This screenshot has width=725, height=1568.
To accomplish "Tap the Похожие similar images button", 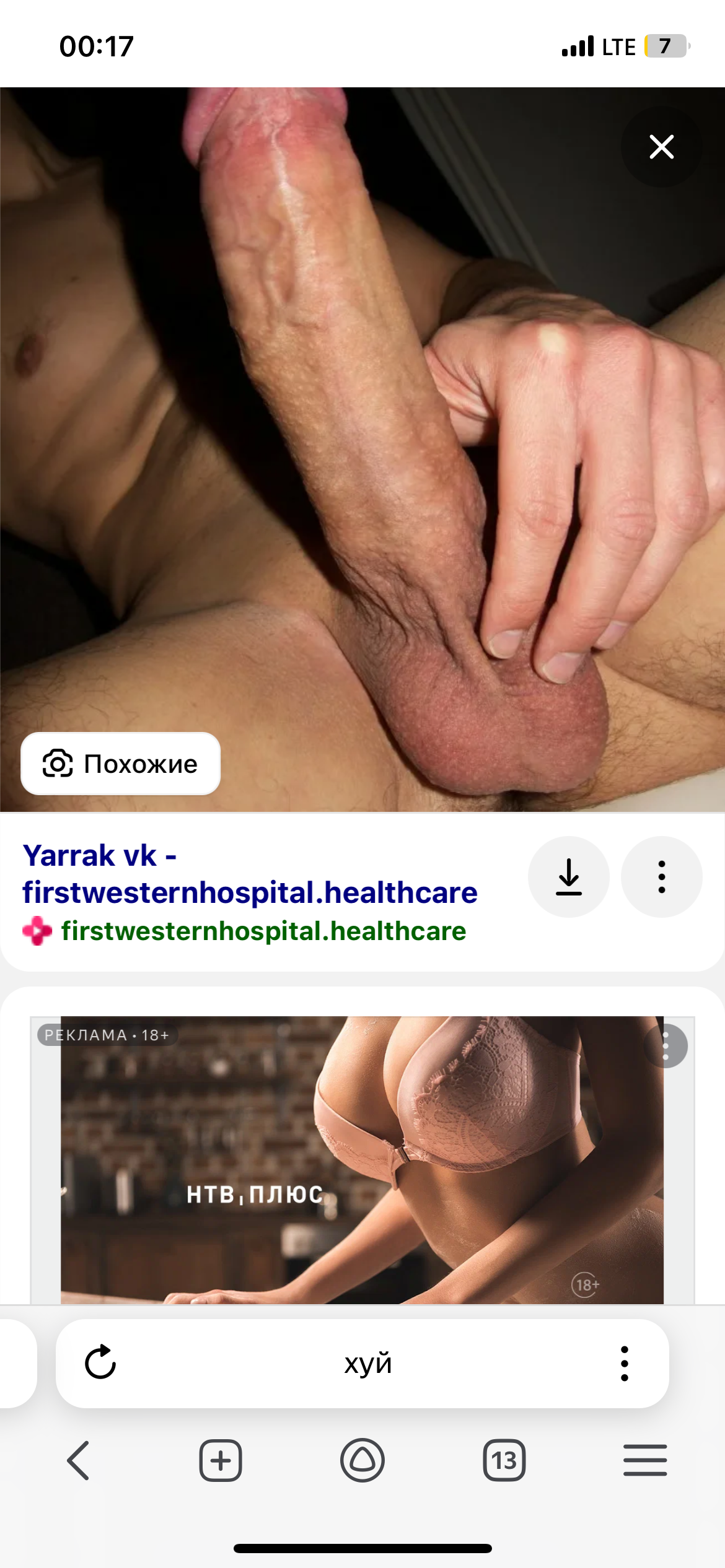I will (x=120, y=763).
